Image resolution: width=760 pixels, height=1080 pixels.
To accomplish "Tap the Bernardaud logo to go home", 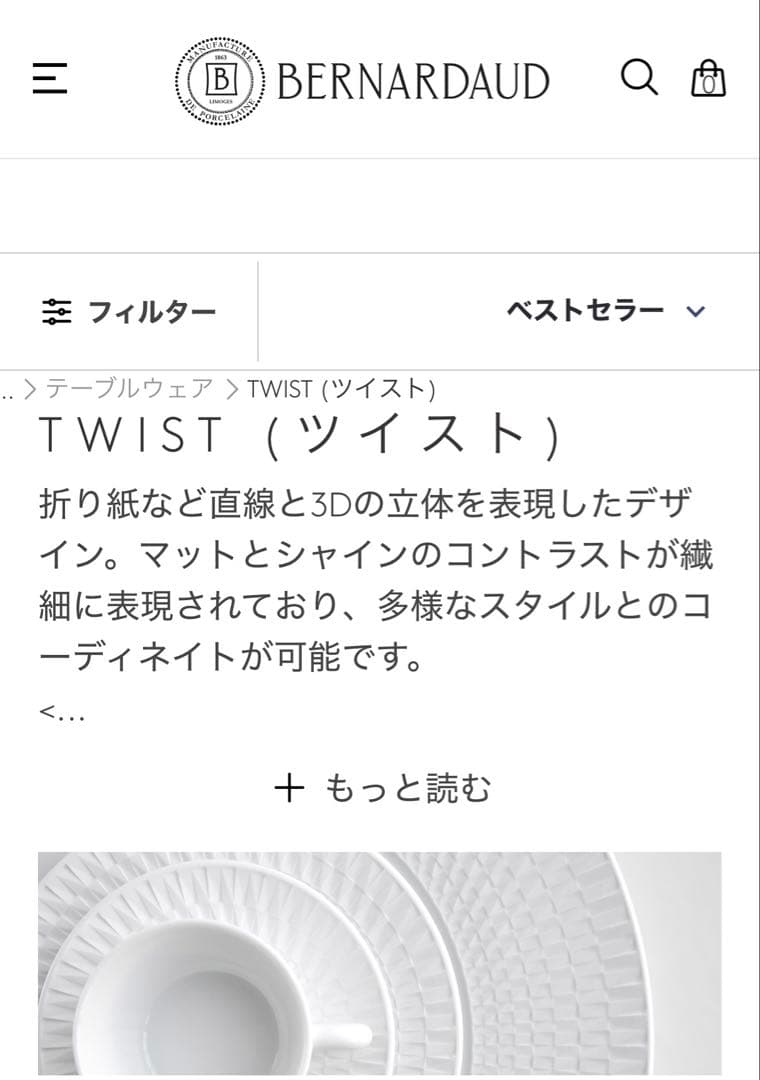I will tap(363, 80).
